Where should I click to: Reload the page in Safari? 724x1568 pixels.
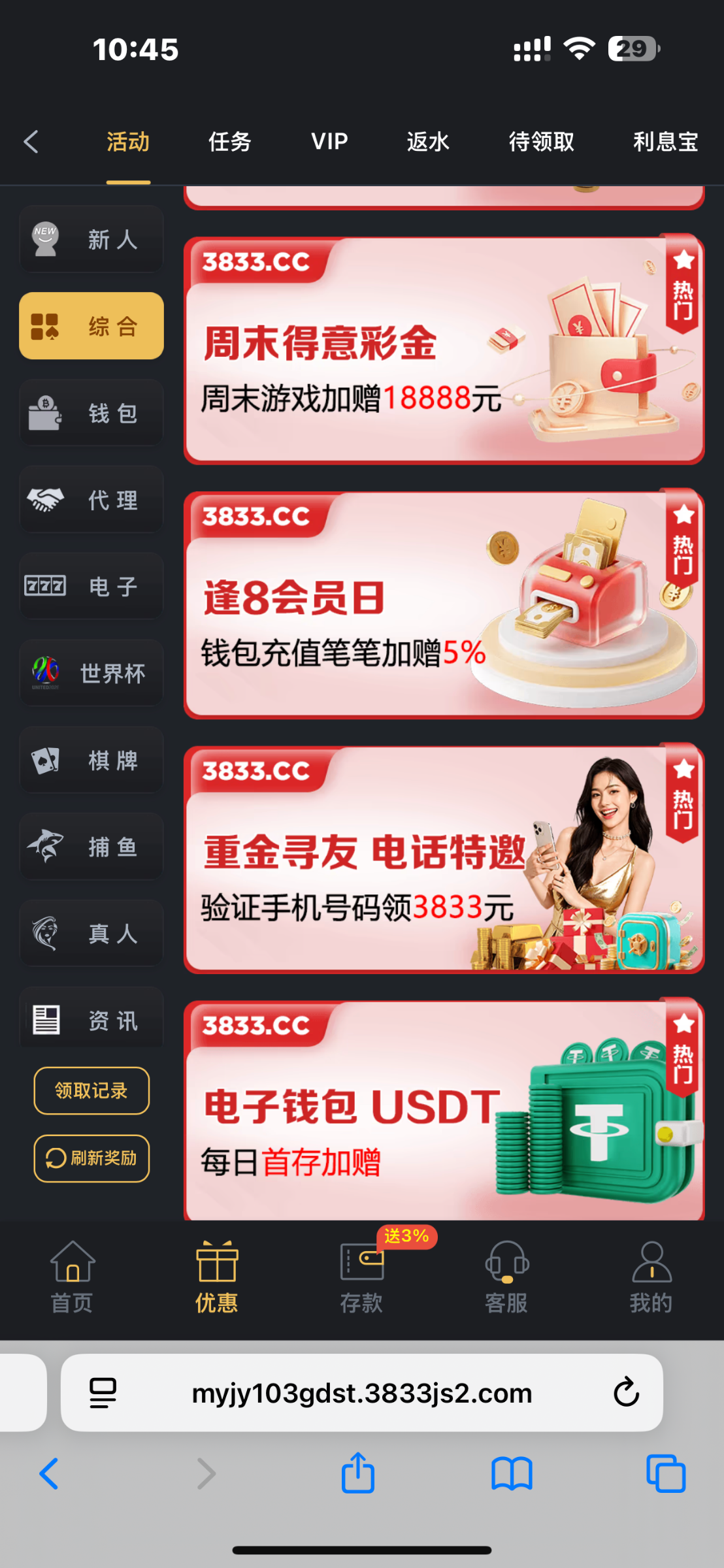(627, 1392)
